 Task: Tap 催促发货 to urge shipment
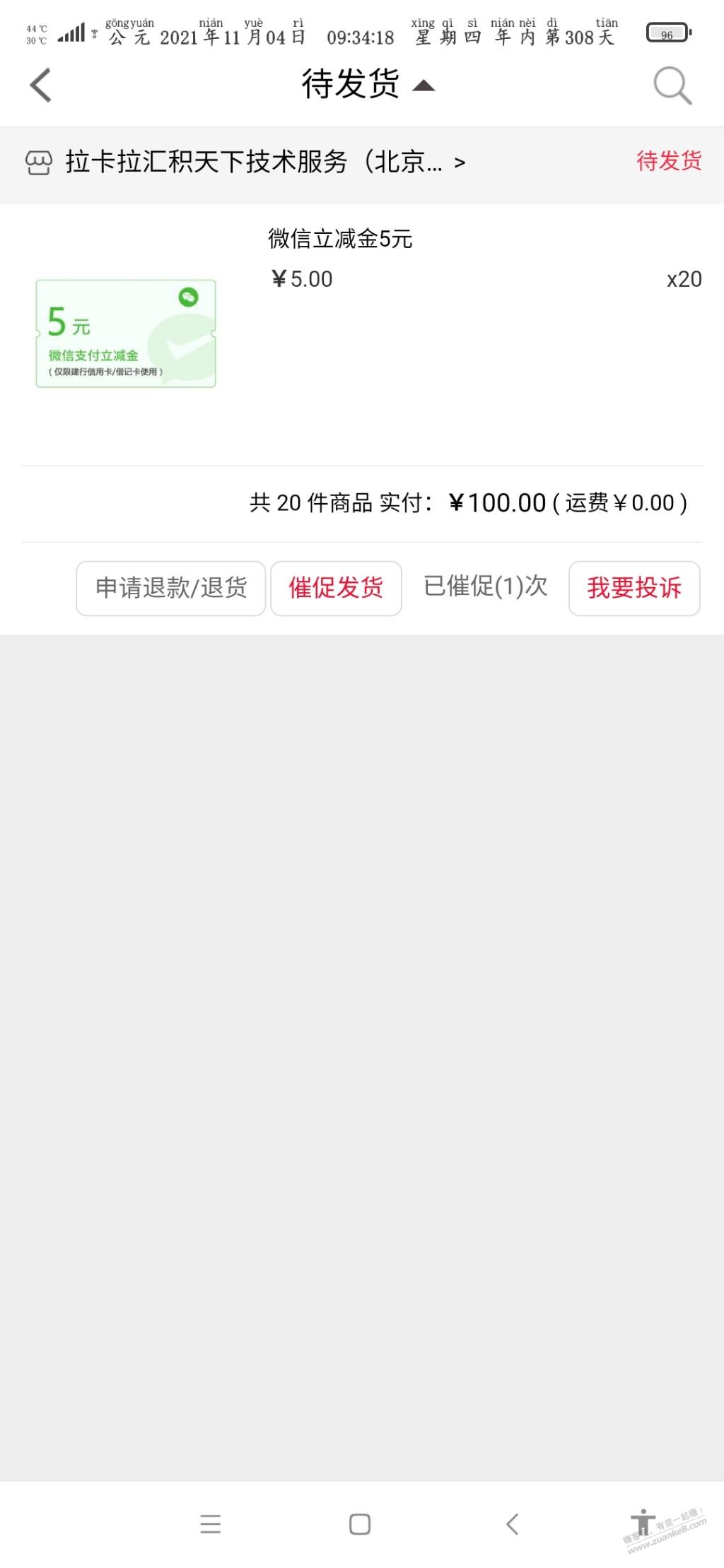[x=336, y=588]
